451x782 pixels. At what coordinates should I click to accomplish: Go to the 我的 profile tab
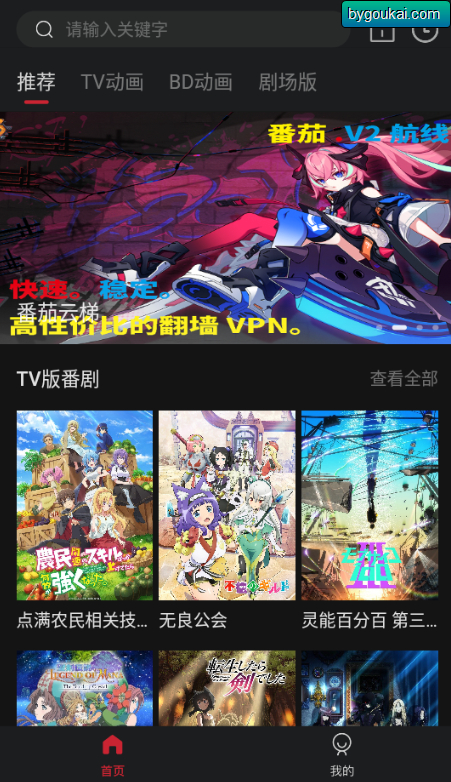click(x=342, y=755)
